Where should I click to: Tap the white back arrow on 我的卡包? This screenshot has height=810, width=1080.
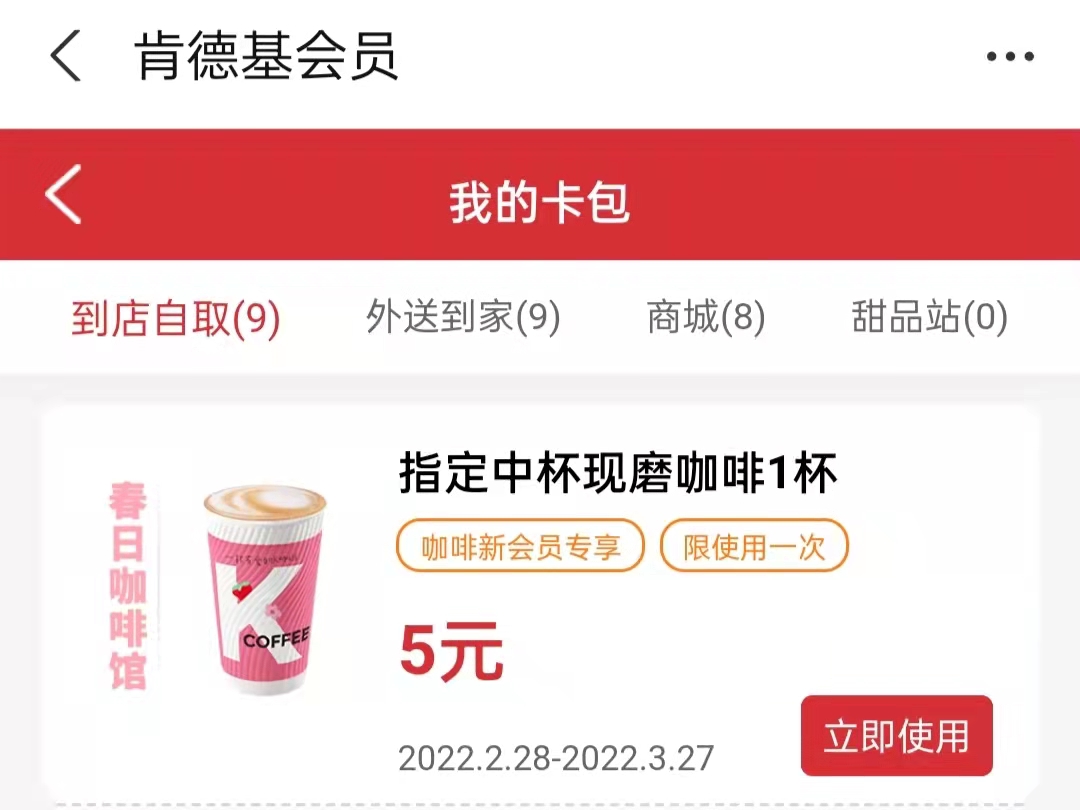tap(63, 194)
